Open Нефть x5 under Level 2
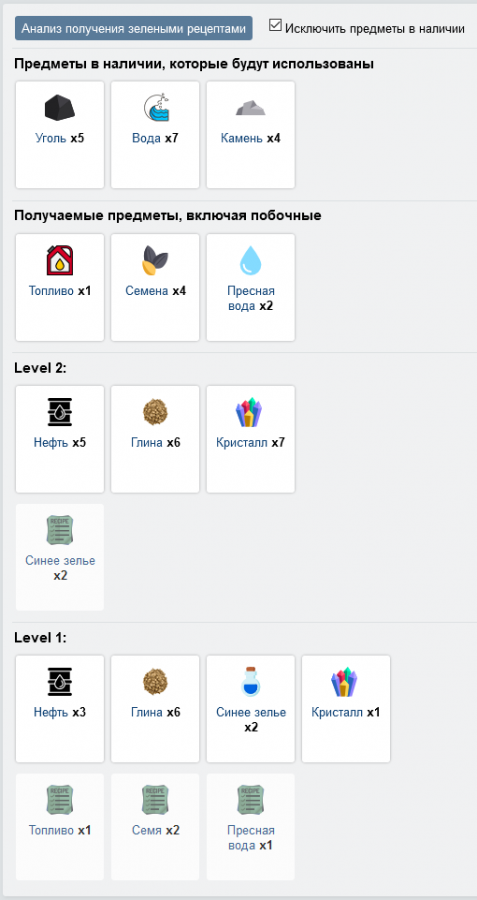Screen dimensions: 477x900 pos(60,439)
